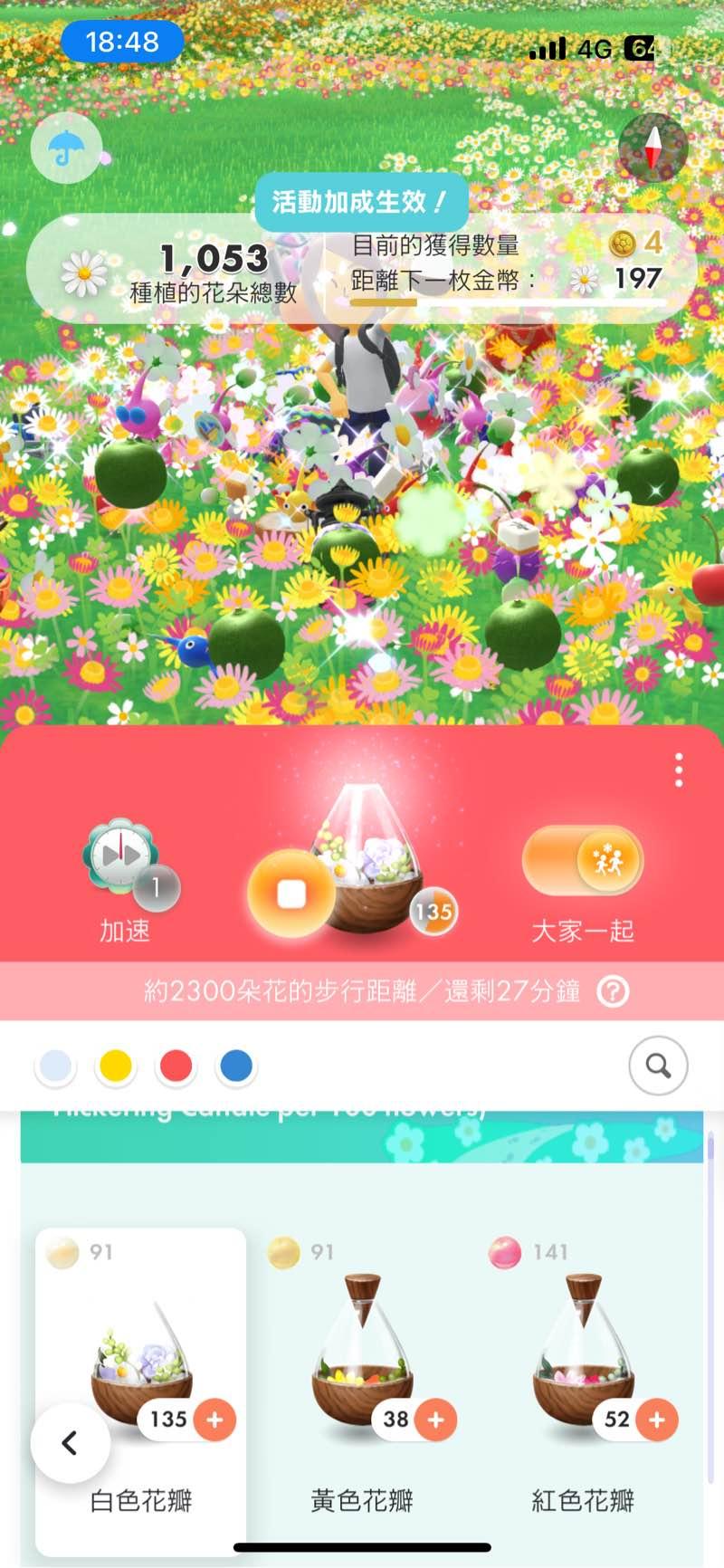Filter petals by red color

tap(176, 1066)
